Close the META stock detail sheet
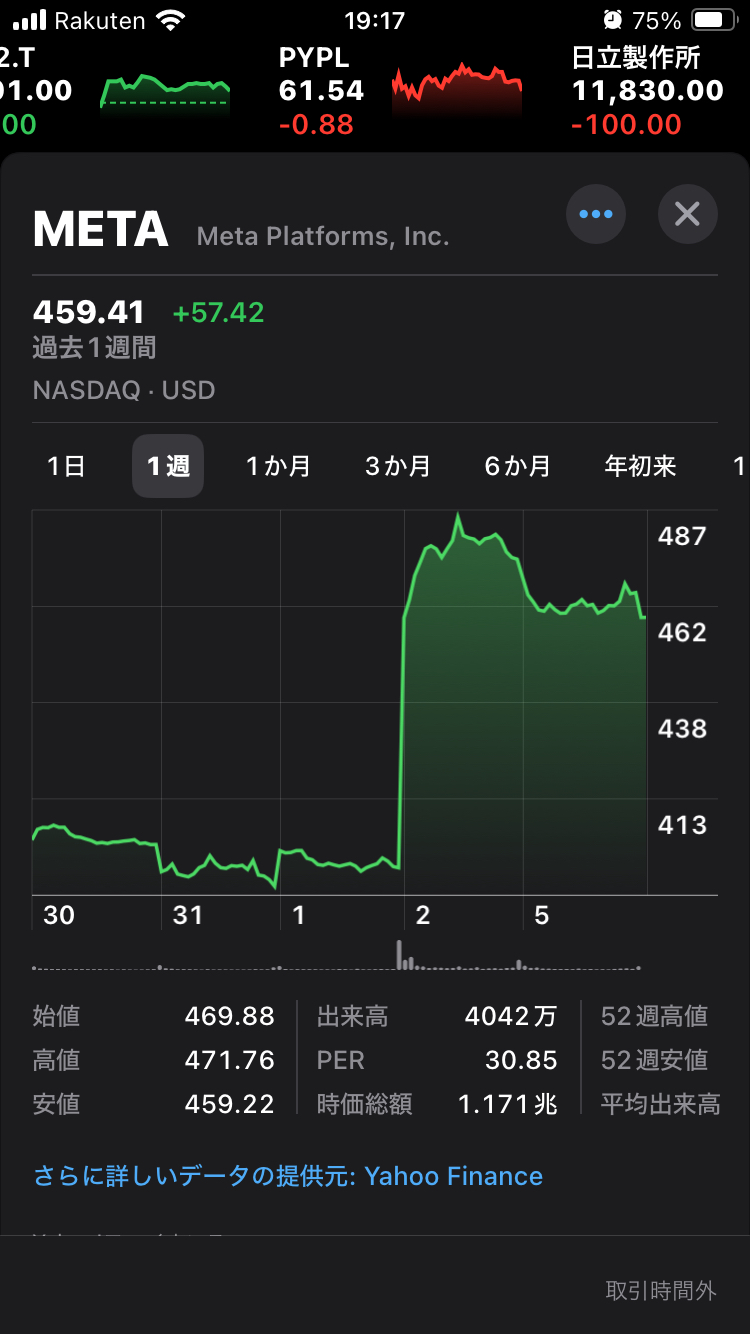 (x=687, y=214)
